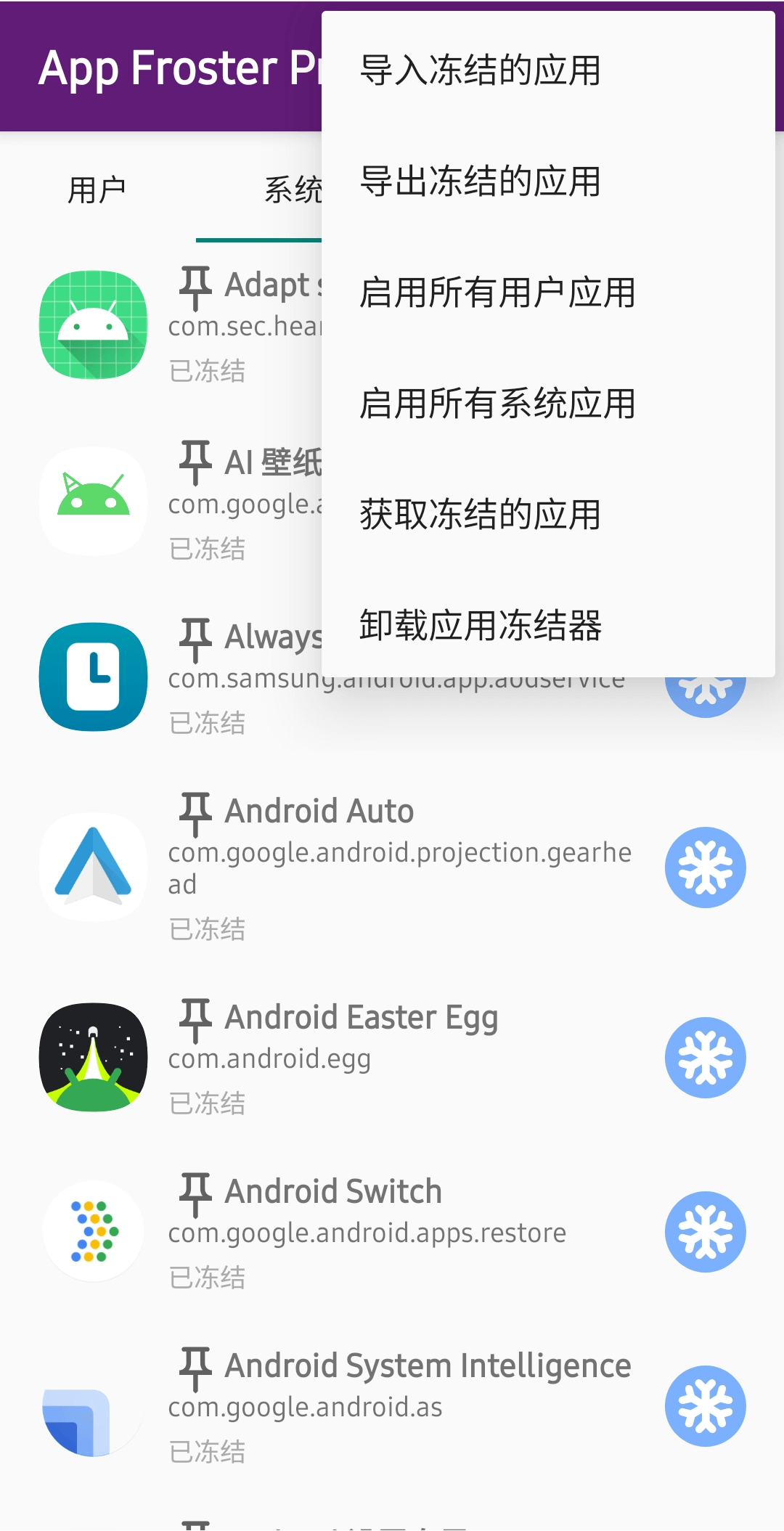Toggle freeze for Android Easter Egg
The width and height of the screenshot is (784, 1531).
[x=705, y=1058]
